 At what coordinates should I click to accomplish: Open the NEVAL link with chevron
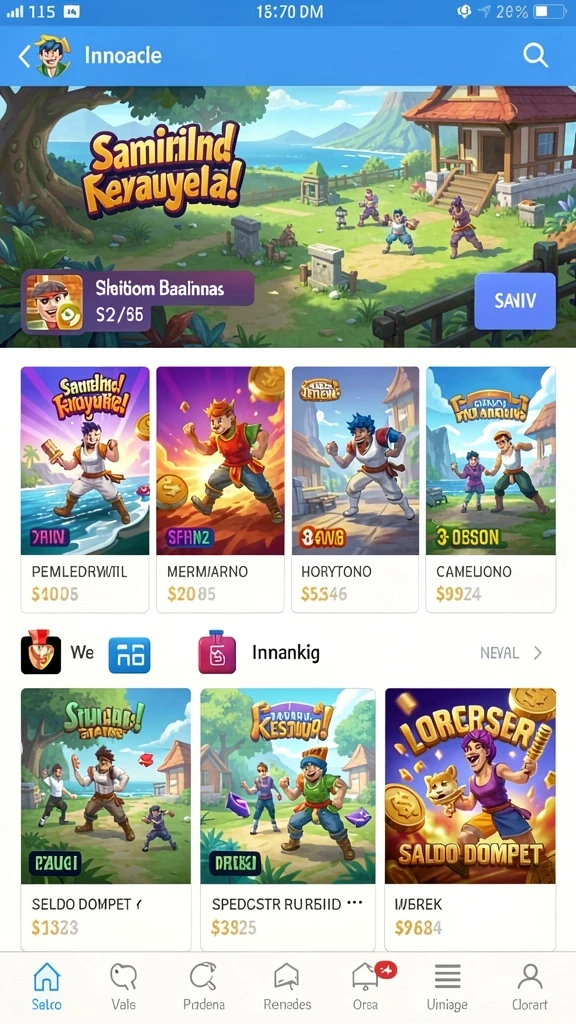511,653
